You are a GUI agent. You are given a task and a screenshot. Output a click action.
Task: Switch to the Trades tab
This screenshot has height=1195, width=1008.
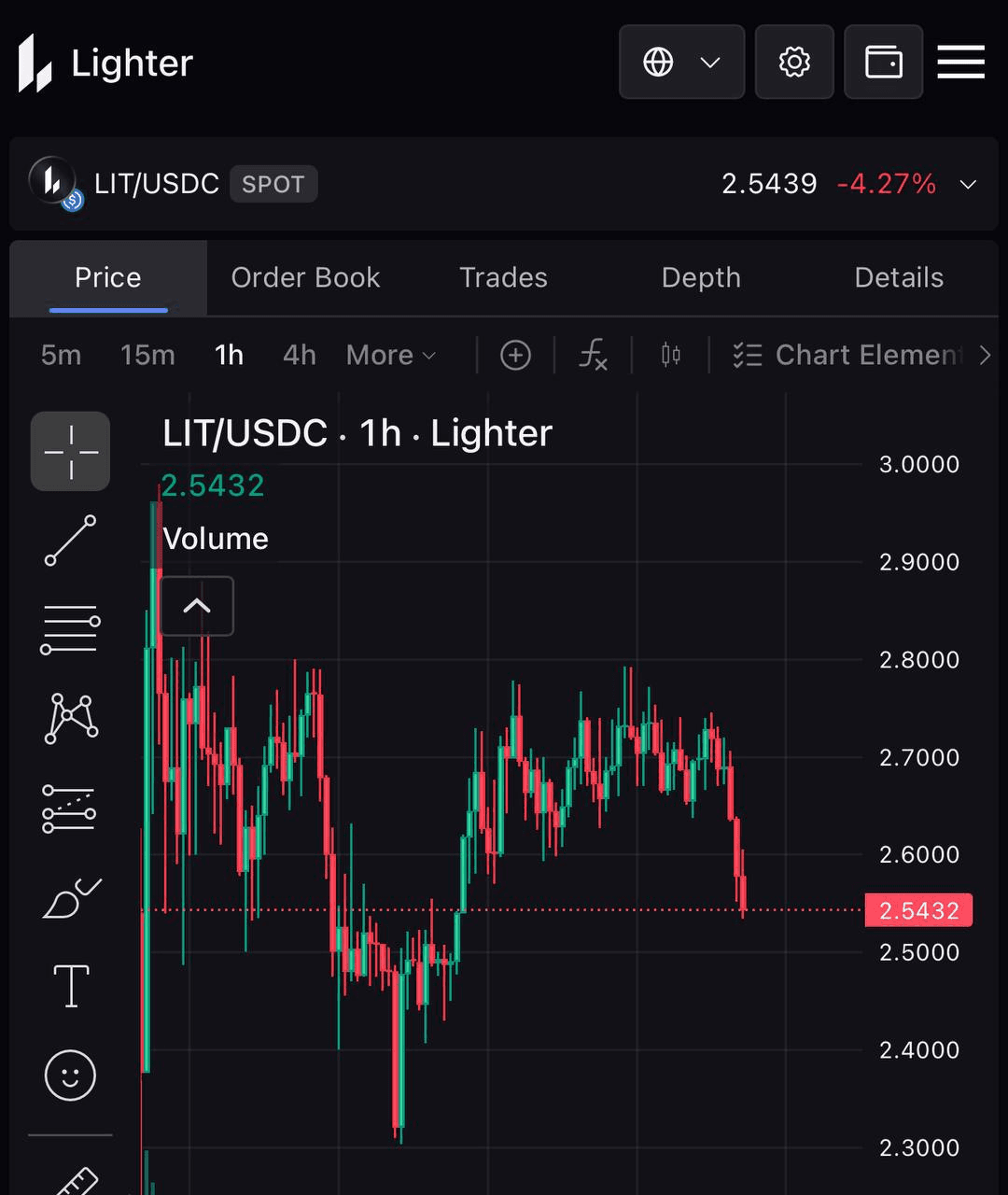point(503,277)
